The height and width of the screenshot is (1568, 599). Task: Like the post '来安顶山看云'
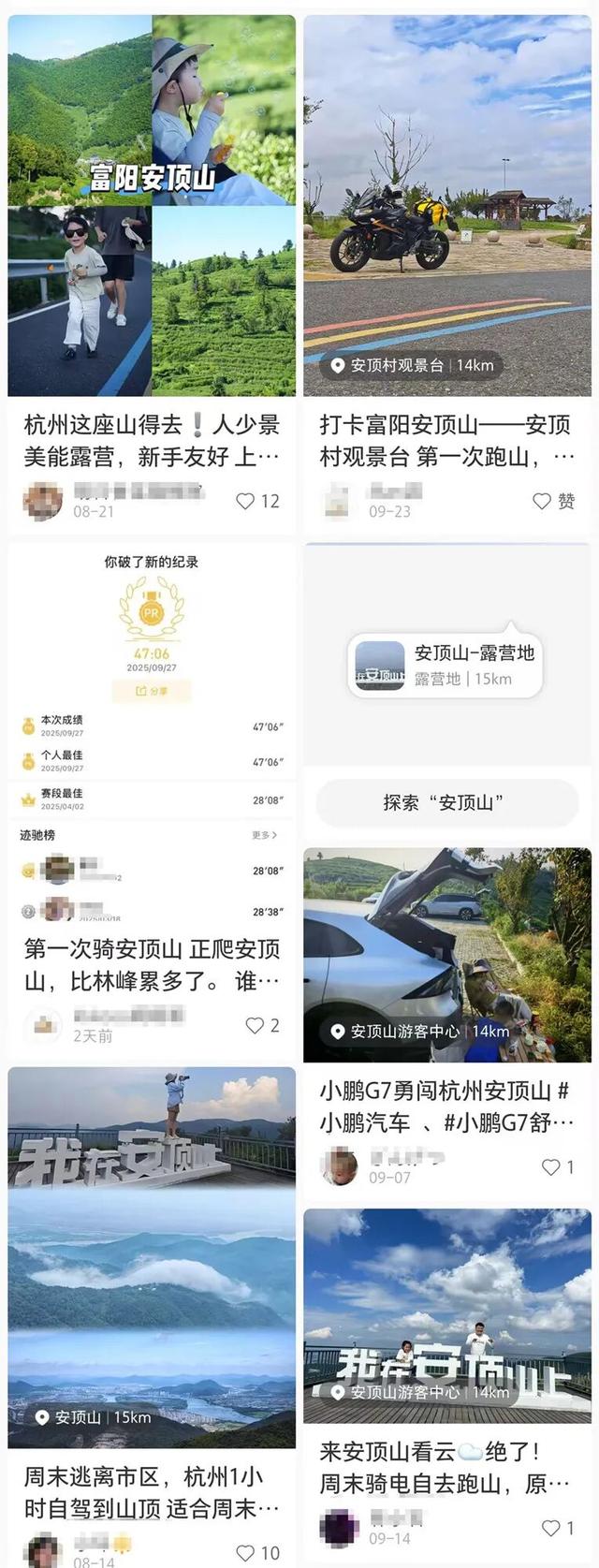tap(551, 1529)
